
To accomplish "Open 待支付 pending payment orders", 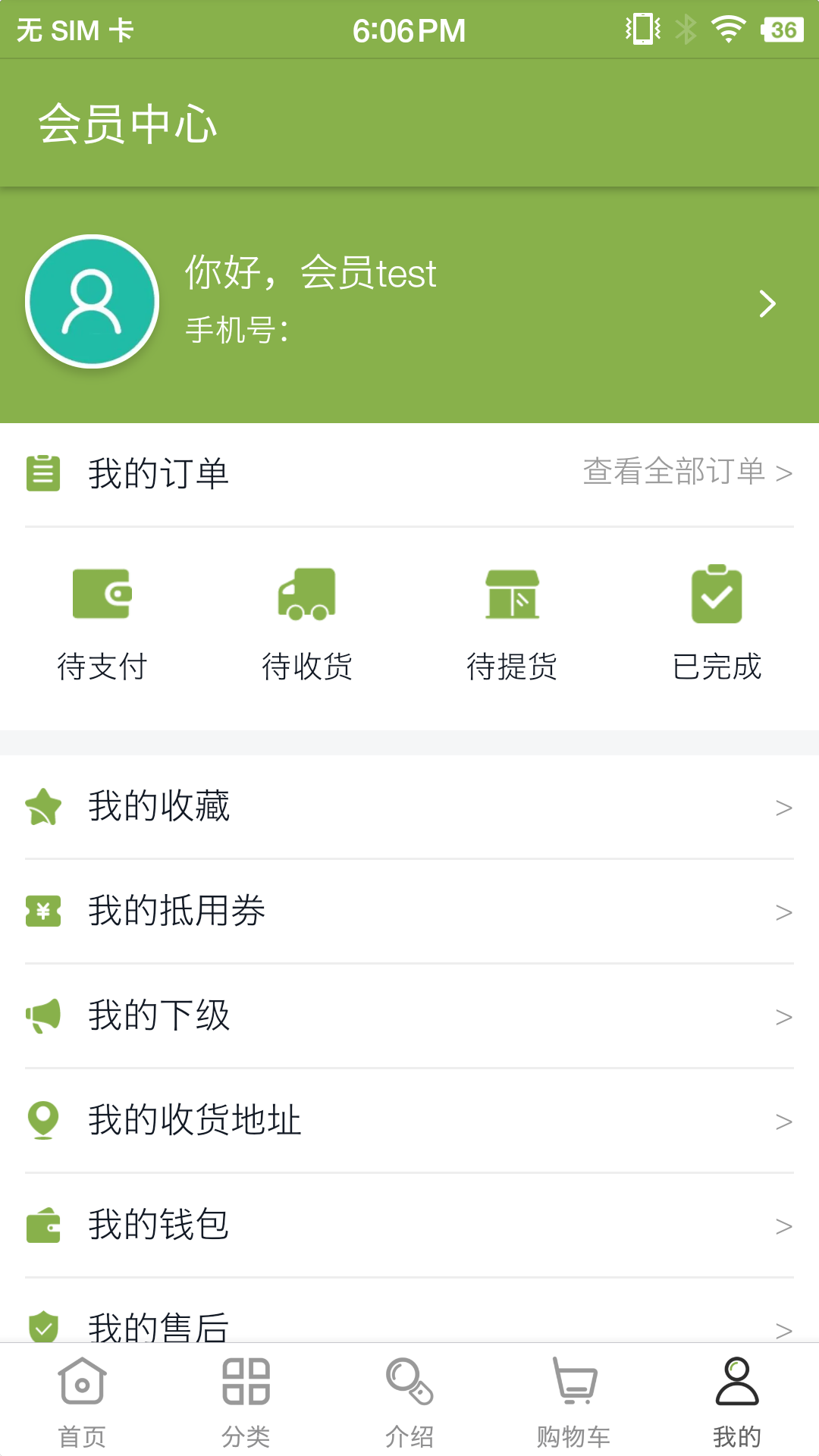I will 102,623.
